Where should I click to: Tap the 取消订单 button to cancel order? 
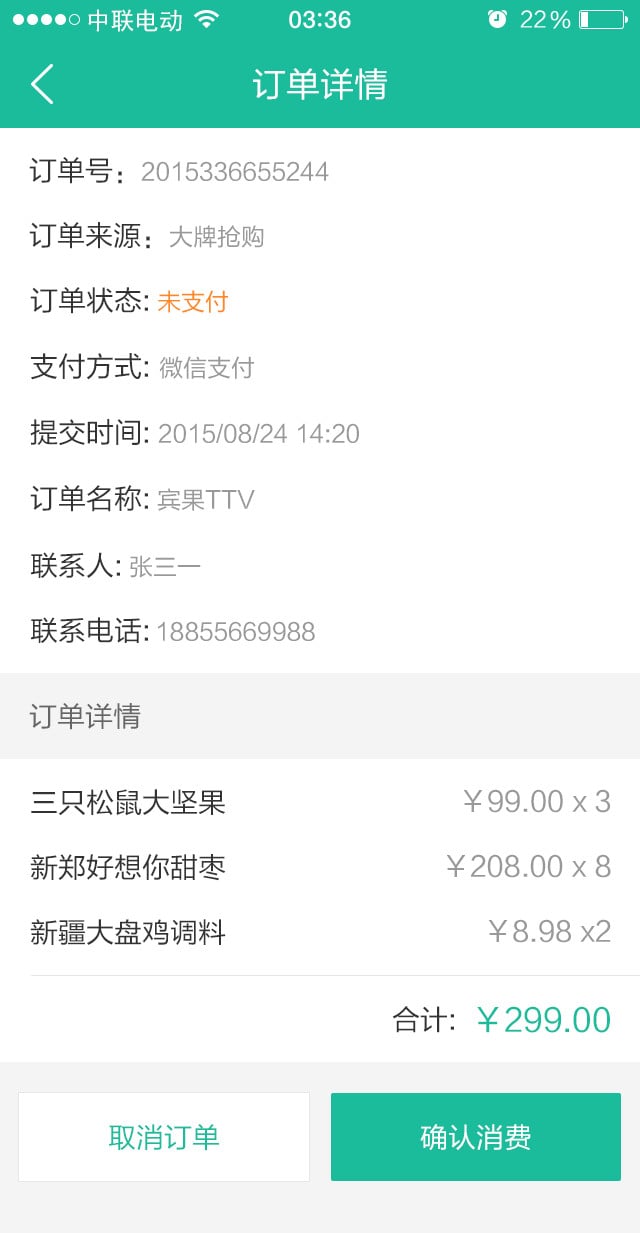tap(164, 1137)
